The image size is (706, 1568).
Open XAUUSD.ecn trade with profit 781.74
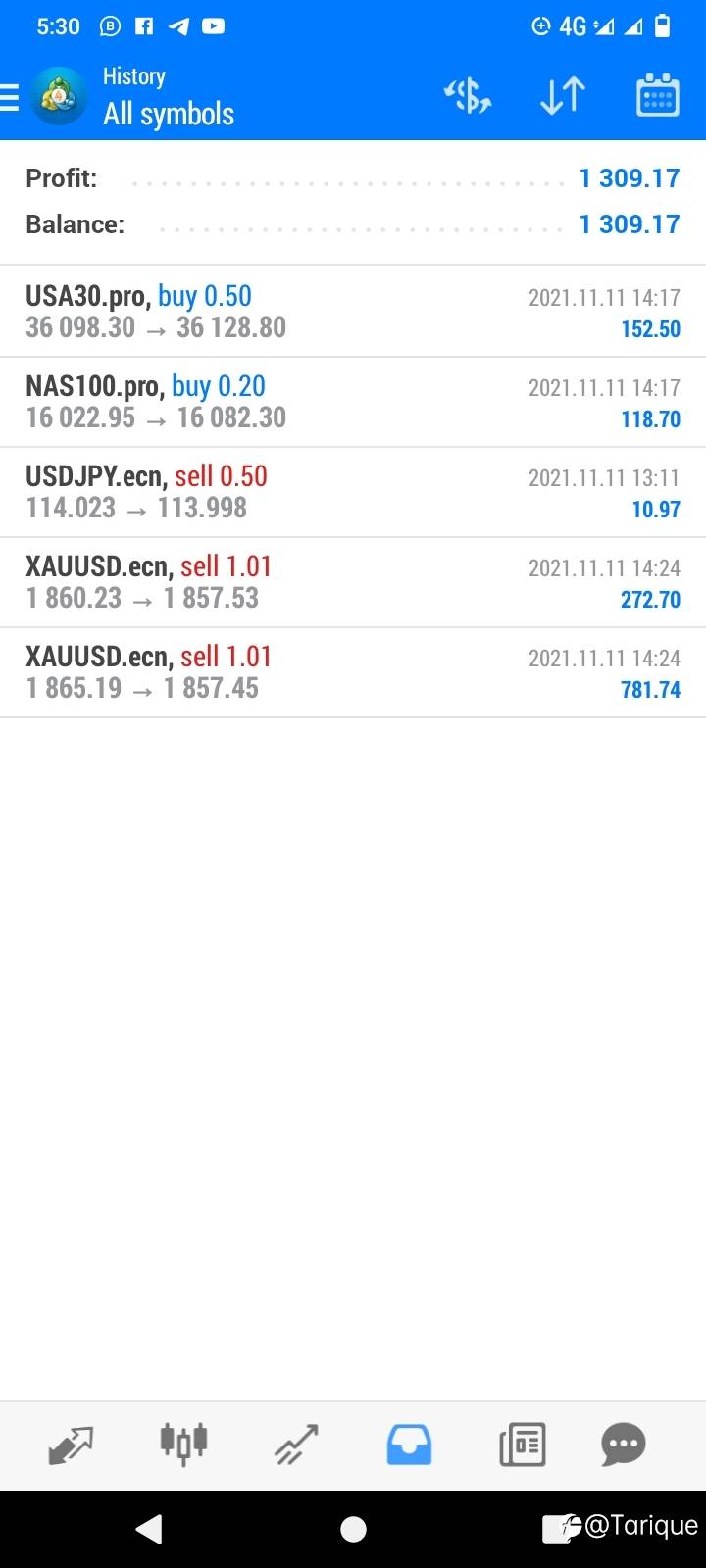[x=353, y=672]
